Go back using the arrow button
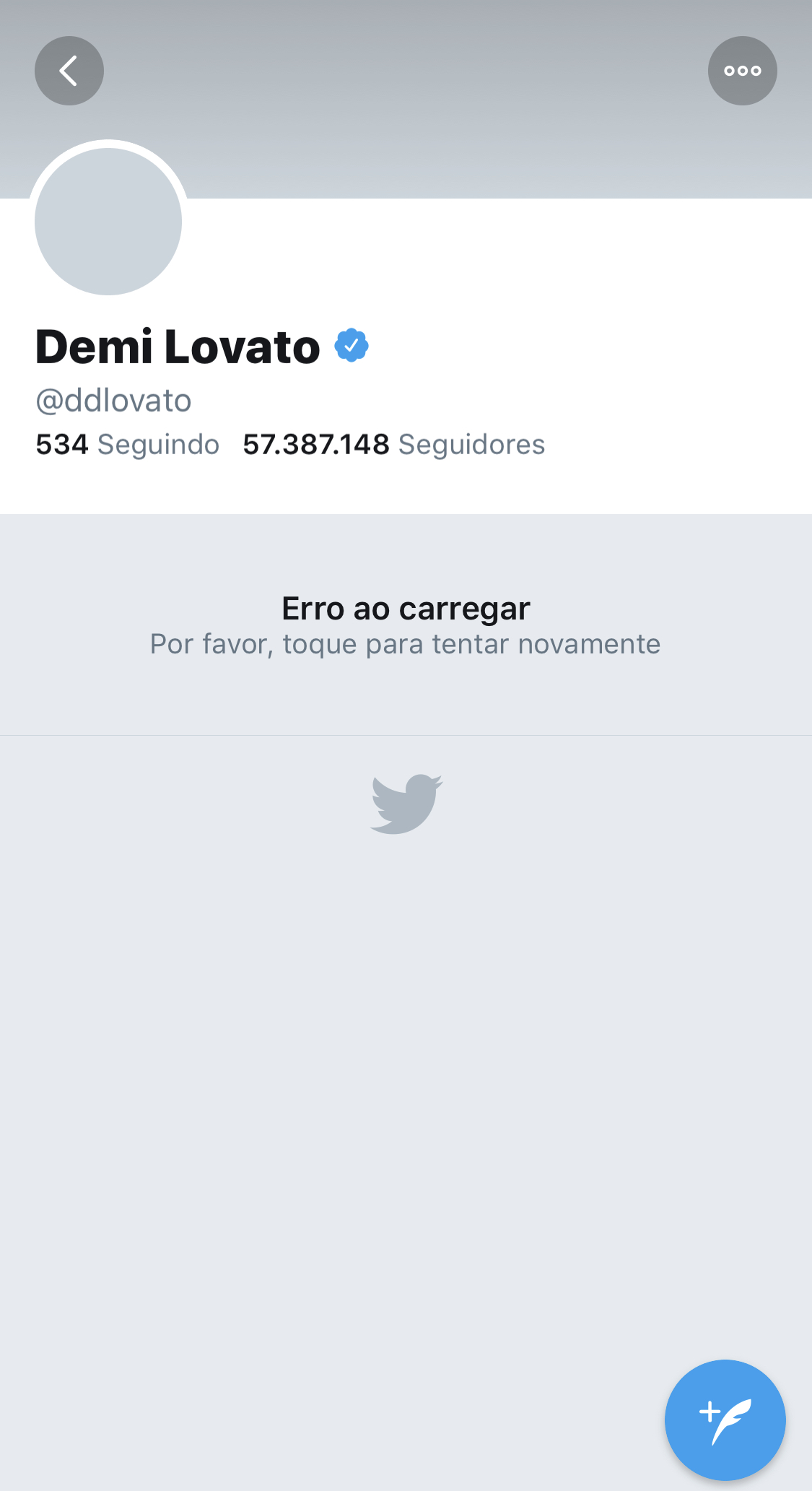This screenshot has width=812, height=1491. pyautogui.click(x=69, y=71)
